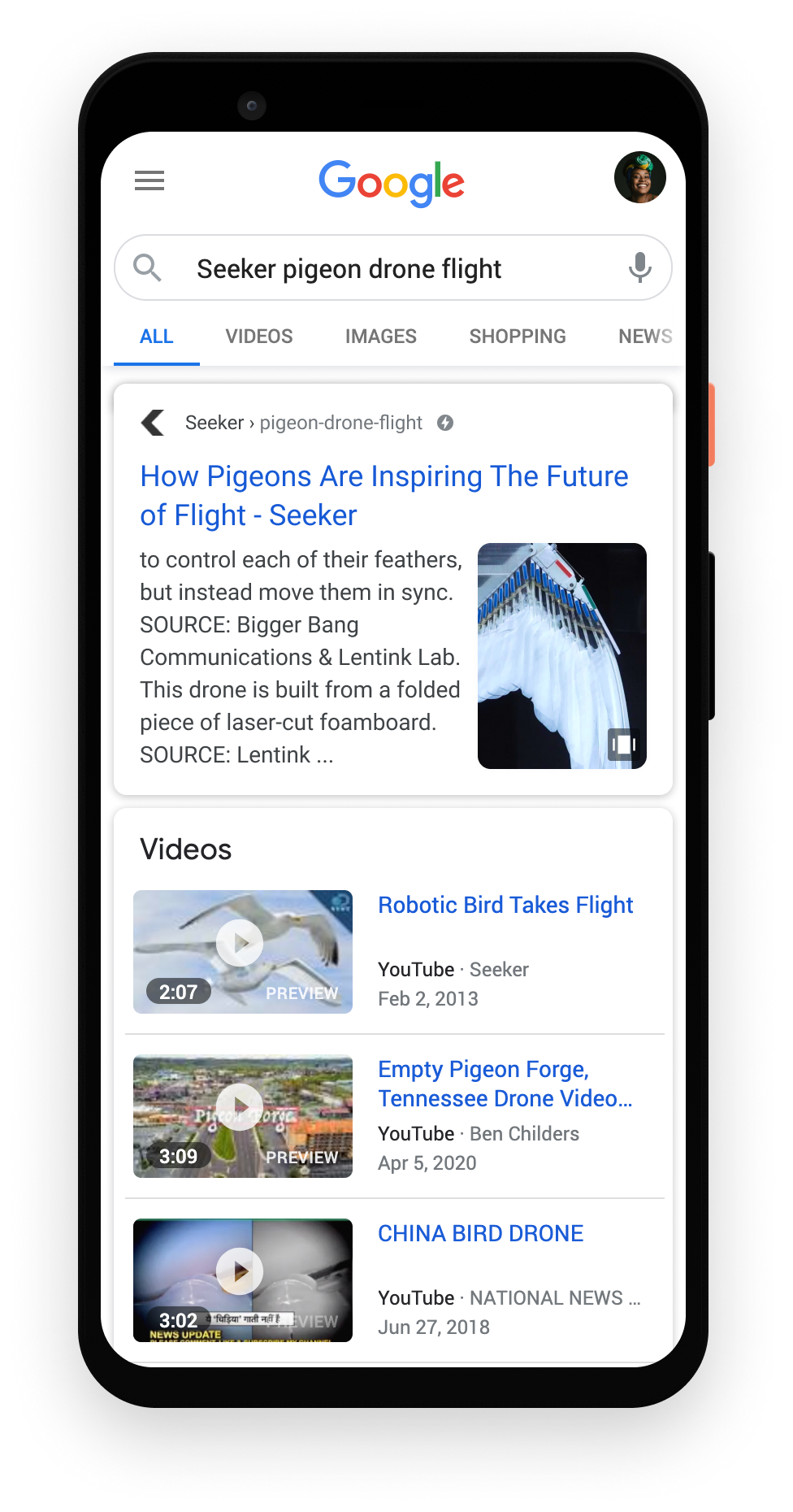793x1512 pixels.
Task: Open the hamburger menu
Action: 149,180
